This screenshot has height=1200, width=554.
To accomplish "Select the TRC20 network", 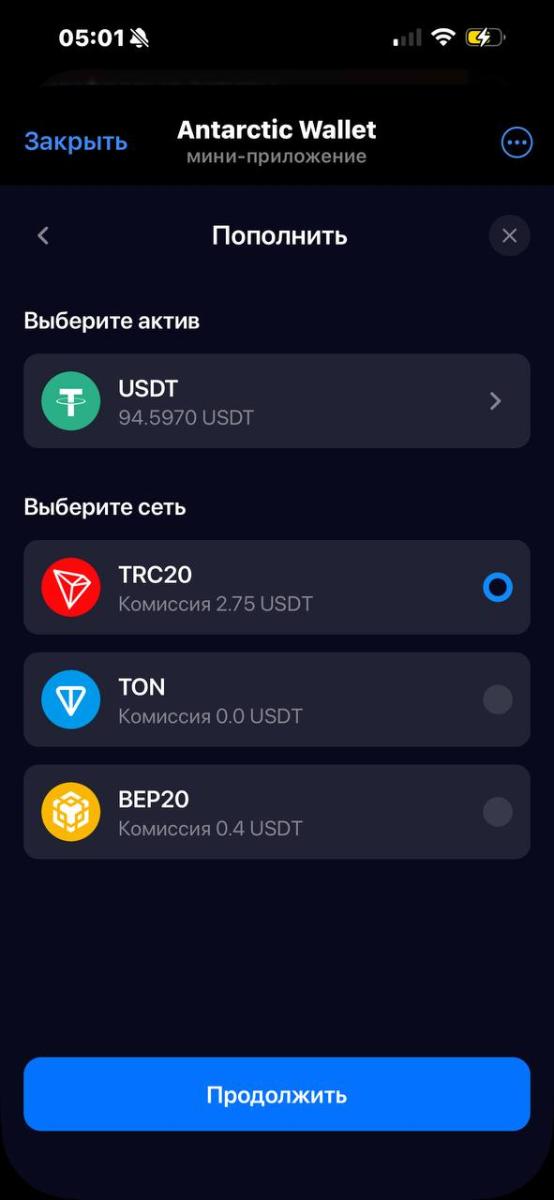I will (277, 588).
